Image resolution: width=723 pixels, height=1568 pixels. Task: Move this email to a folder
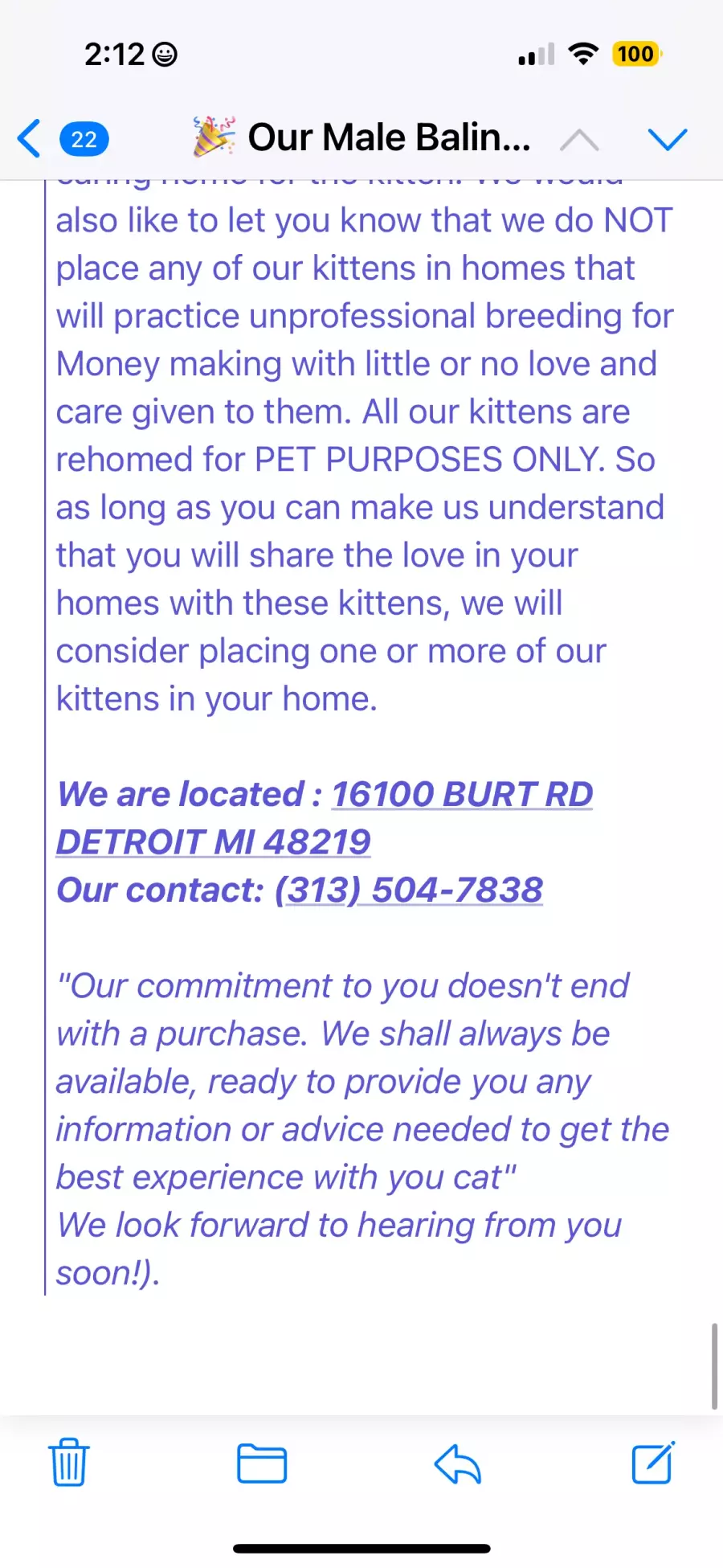[262, 1463]
